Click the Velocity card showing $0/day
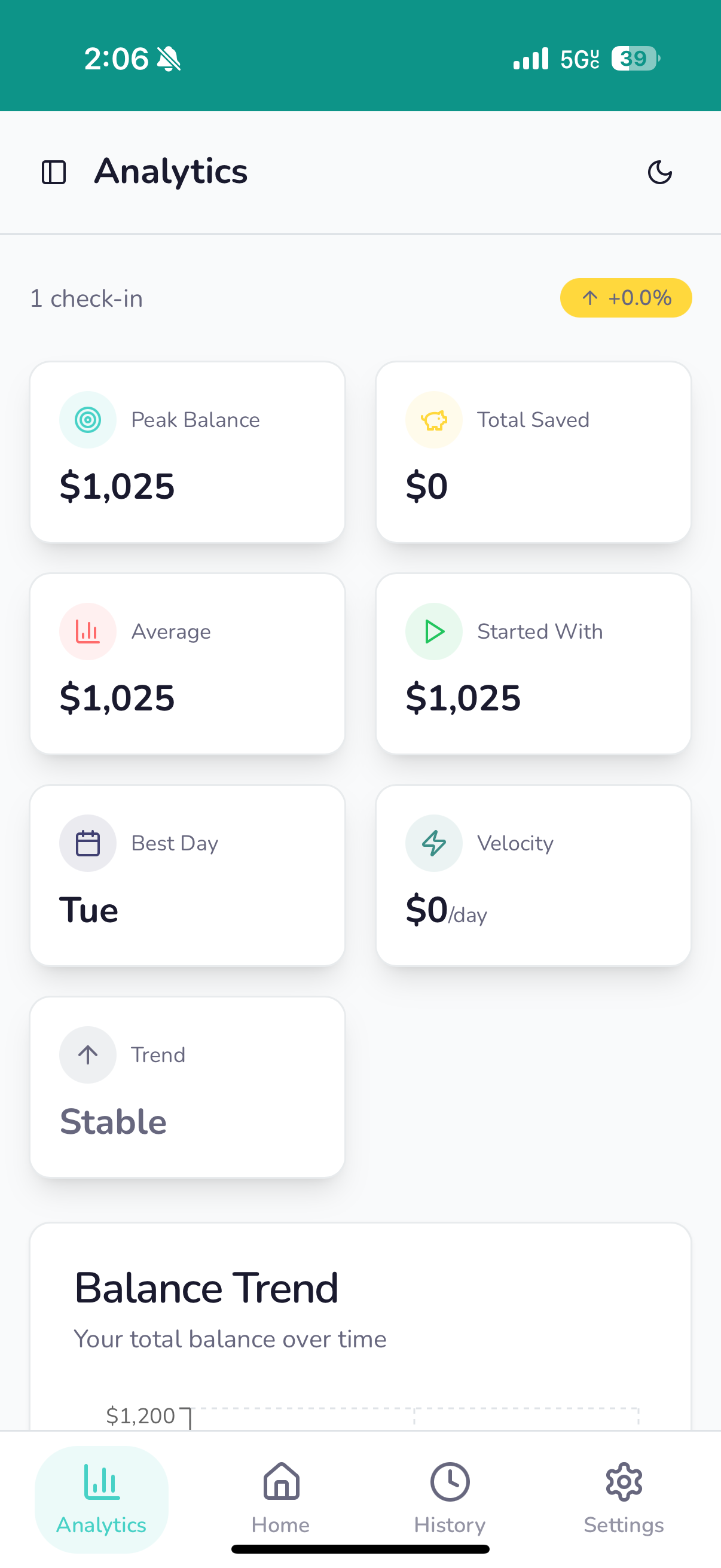This screenshot has height=1568, width=721. coord(533,875)
